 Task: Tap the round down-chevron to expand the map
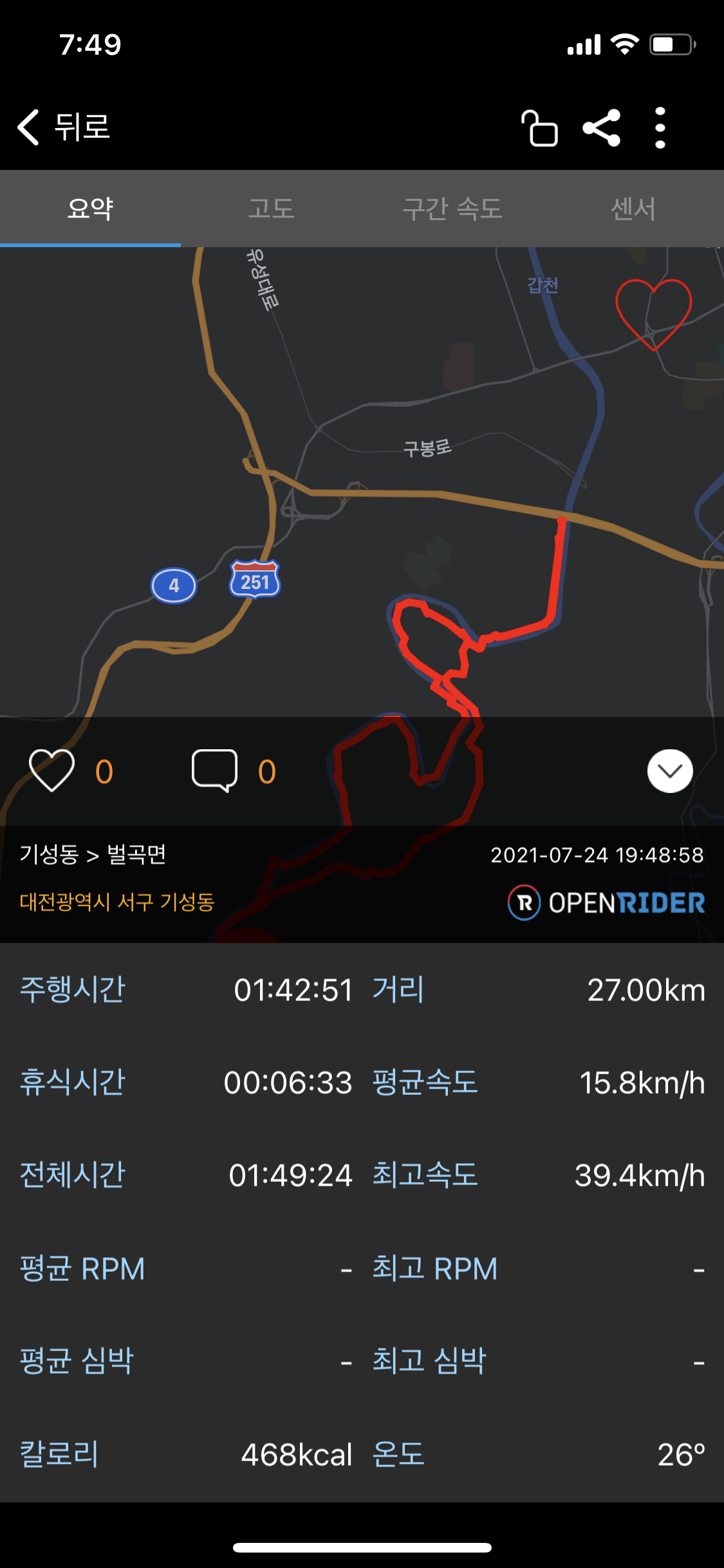670,770
